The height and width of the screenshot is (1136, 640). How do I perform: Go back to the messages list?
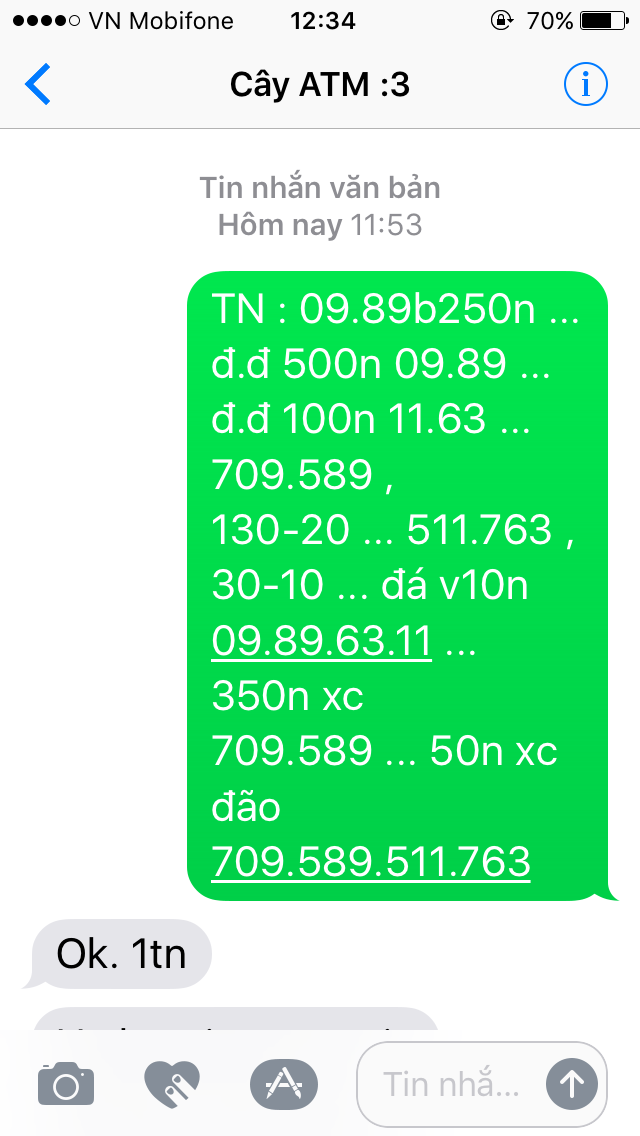pos(38,84)
